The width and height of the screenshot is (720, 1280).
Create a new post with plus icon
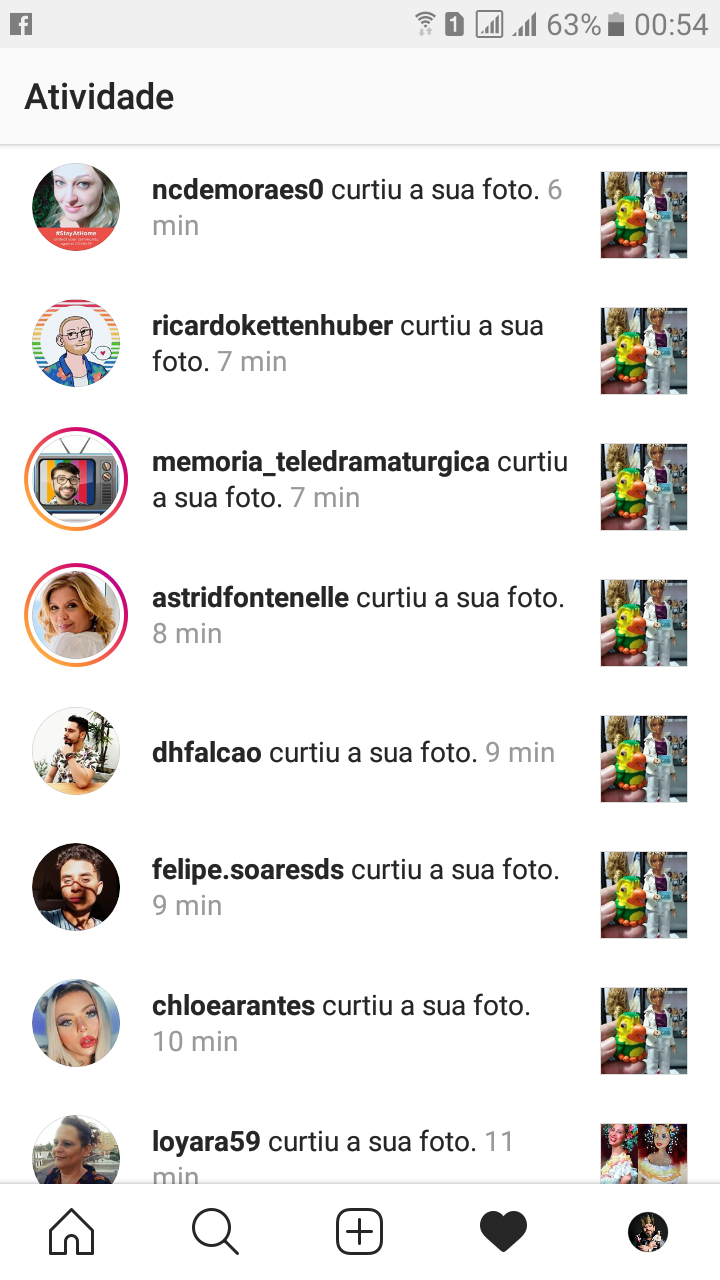click(360, 1232)
